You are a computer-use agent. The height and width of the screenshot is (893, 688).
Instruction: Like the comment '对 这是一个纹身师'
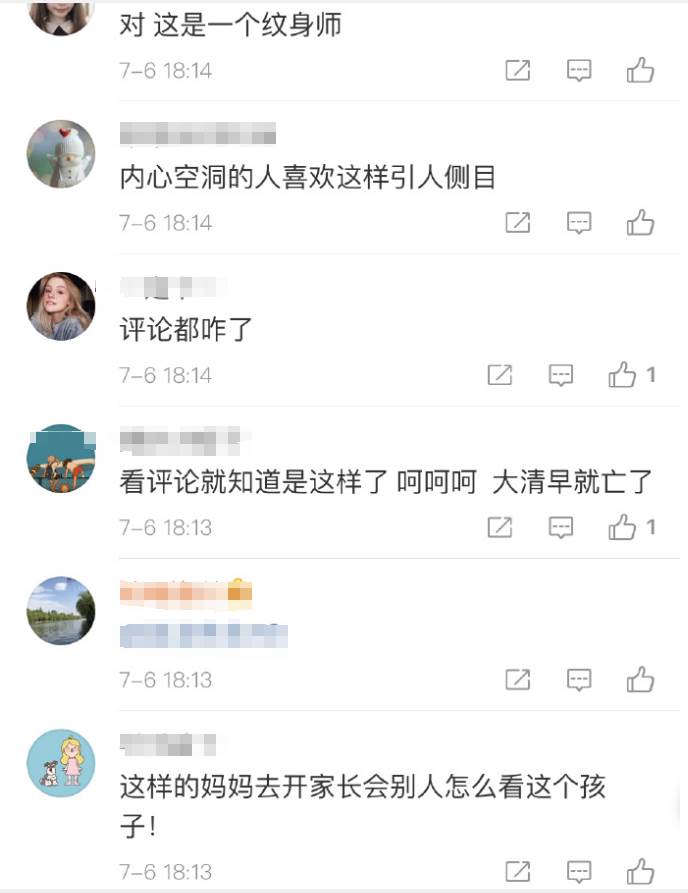640,70
